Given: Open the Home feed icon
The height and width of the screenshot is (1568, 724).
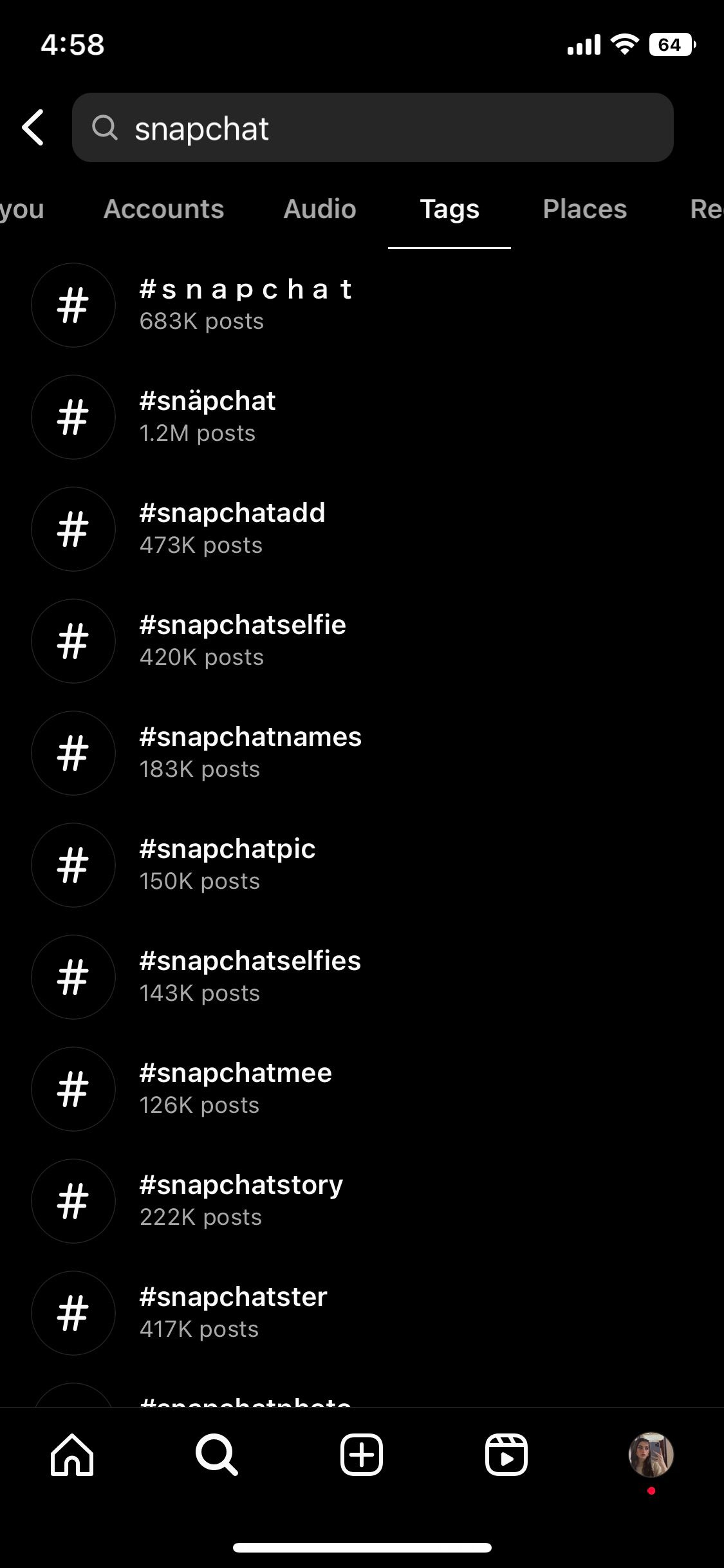Looking at the screenshot, I should (x=72, y=1457).
